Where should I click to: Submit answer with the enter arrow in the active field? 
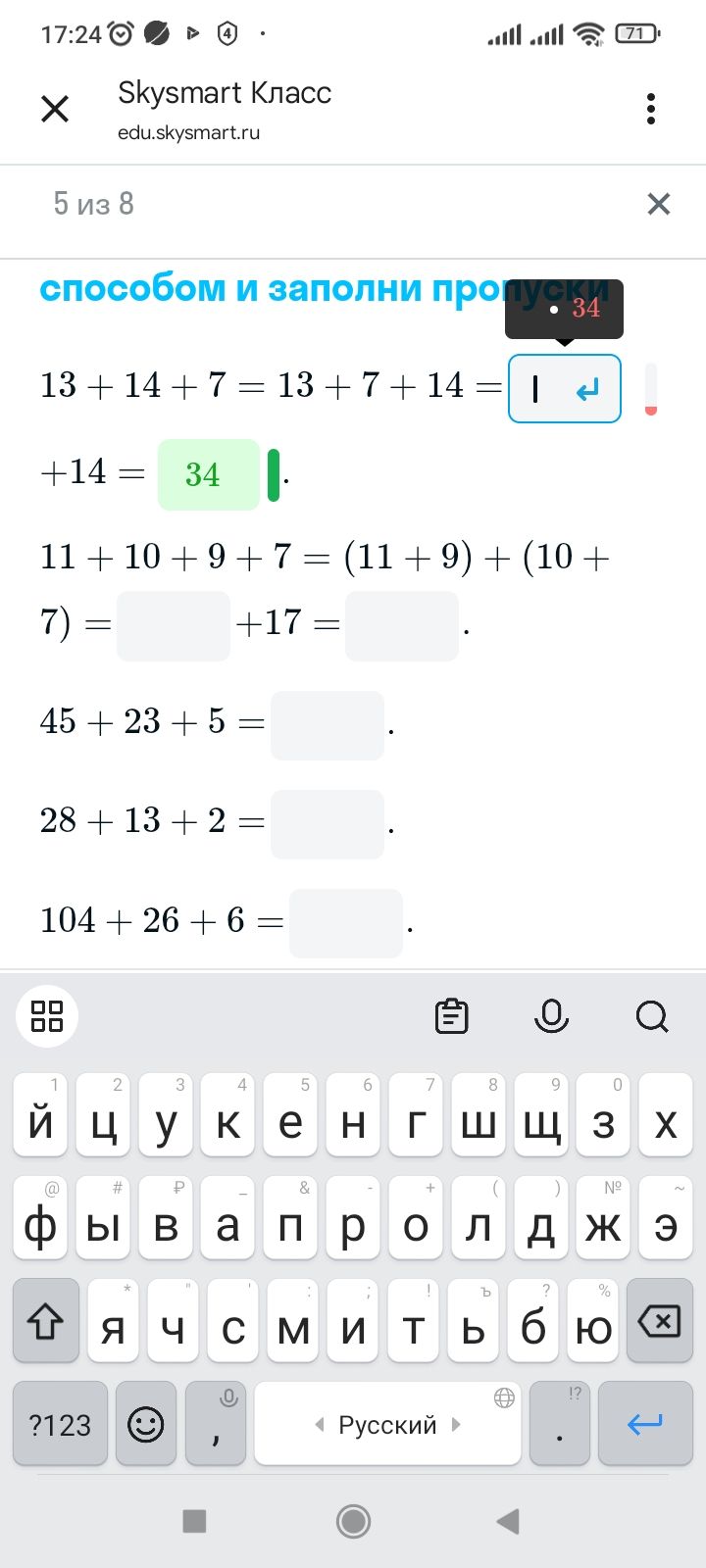pos(587,391)
